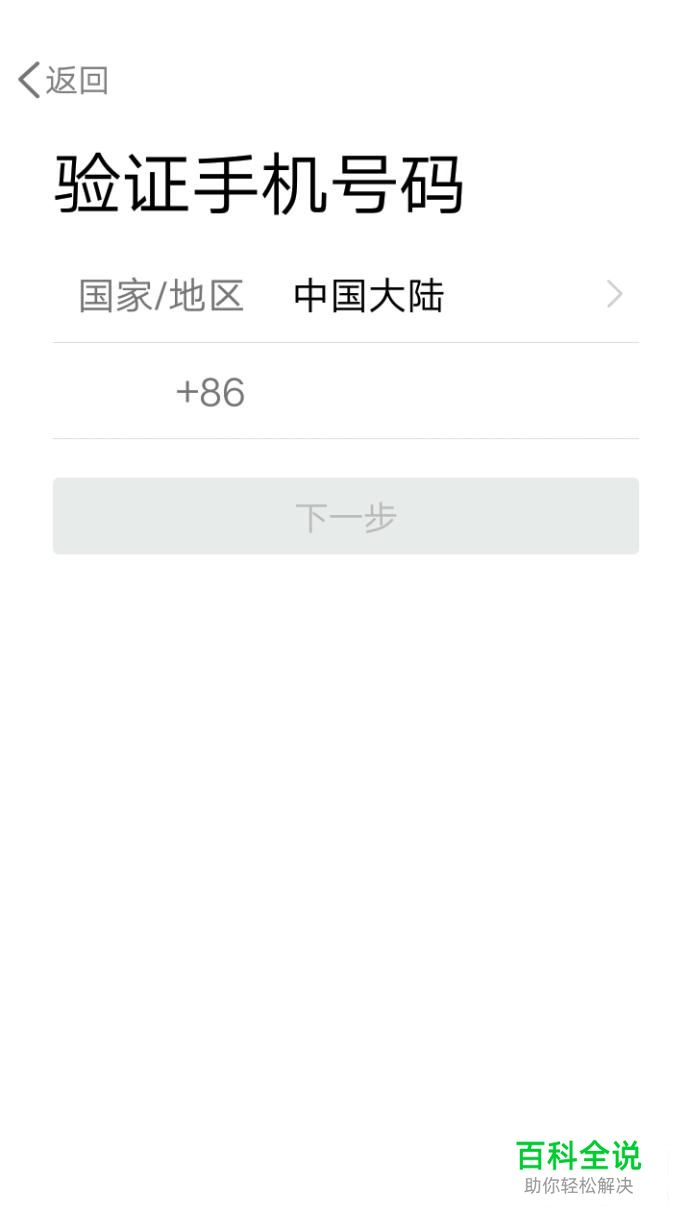This screenshot has height=1230, width=692.
Task: Go back using the 返回 button
Action: point(63,80)
